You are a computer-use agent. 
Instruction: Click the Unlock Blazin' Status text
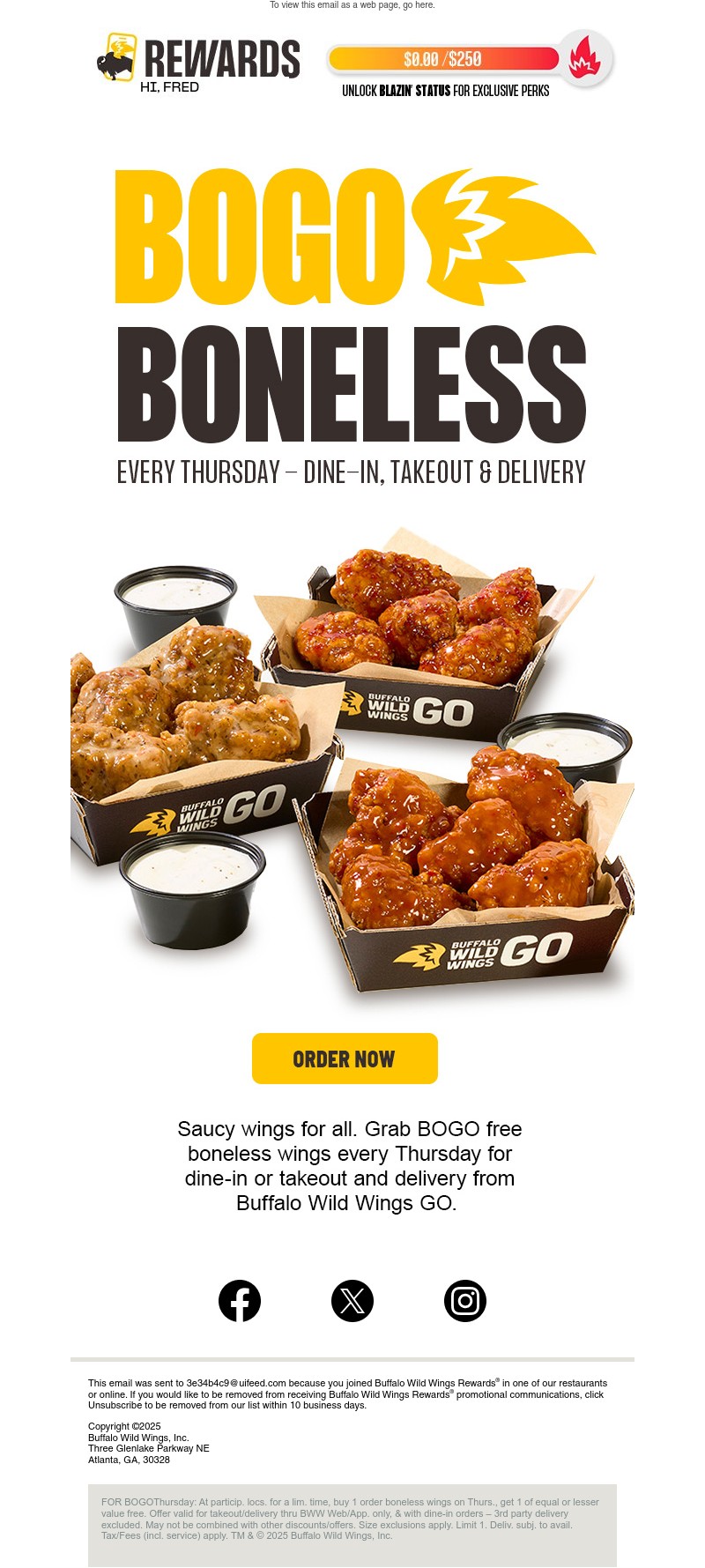coord(445,89)
